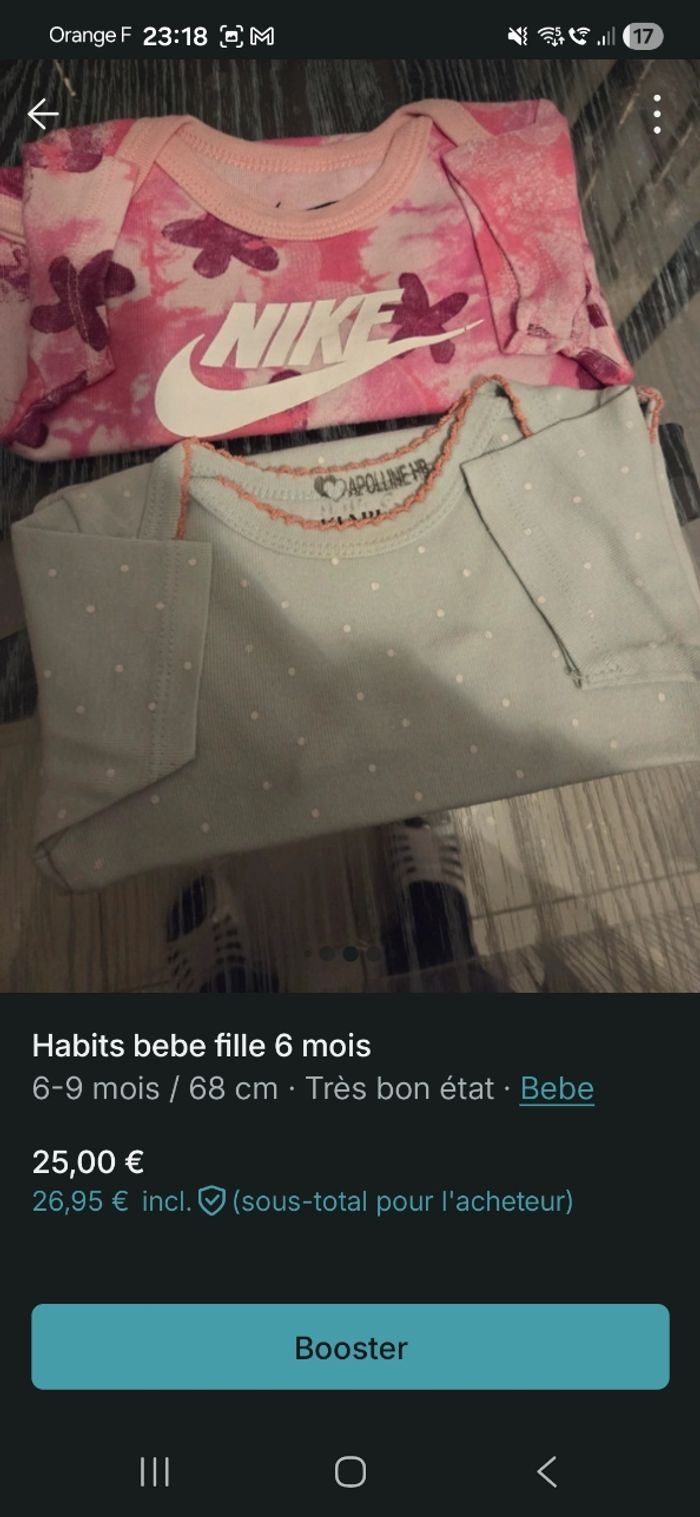This screenshot has width=700, height=1517.
Task: Open the Bebe brand link
Action: (557, 1088)
